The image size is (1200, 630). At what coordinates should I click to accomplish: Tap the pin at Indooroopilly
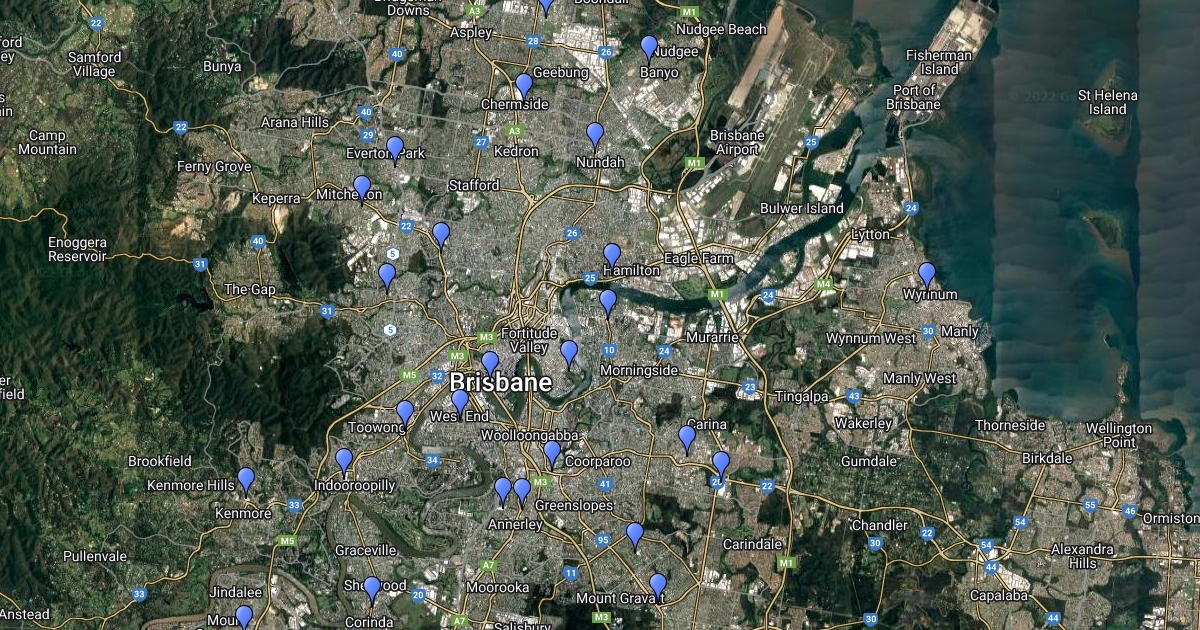(344, 461)
